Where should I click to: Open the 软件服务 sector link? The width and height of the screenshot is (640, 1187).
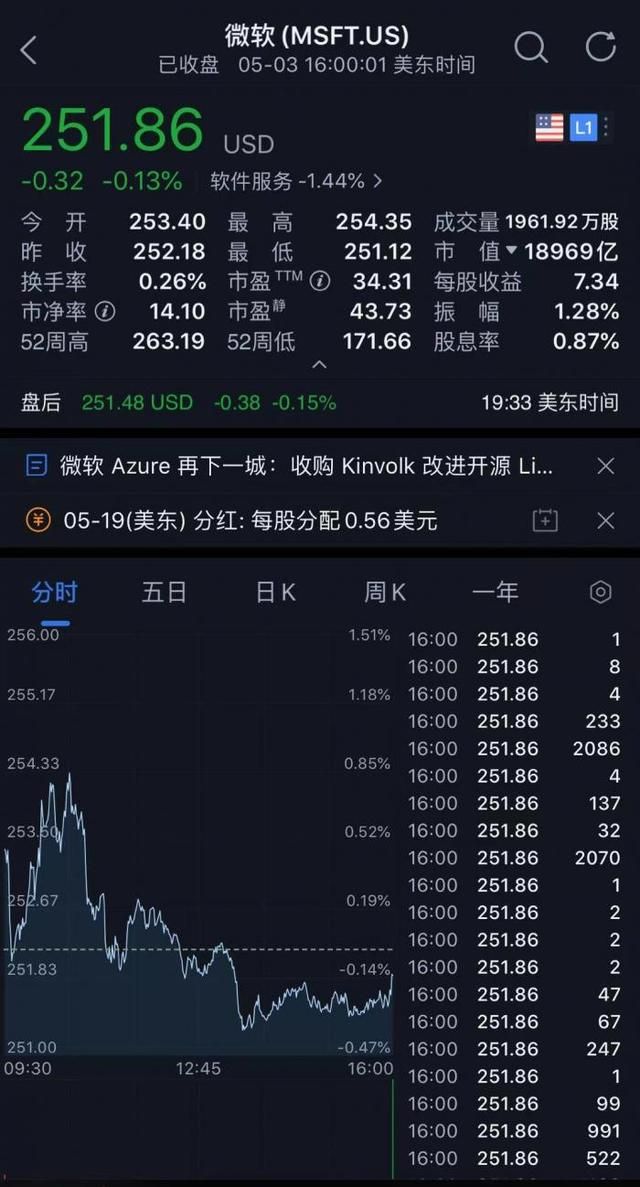click(296, 181)
